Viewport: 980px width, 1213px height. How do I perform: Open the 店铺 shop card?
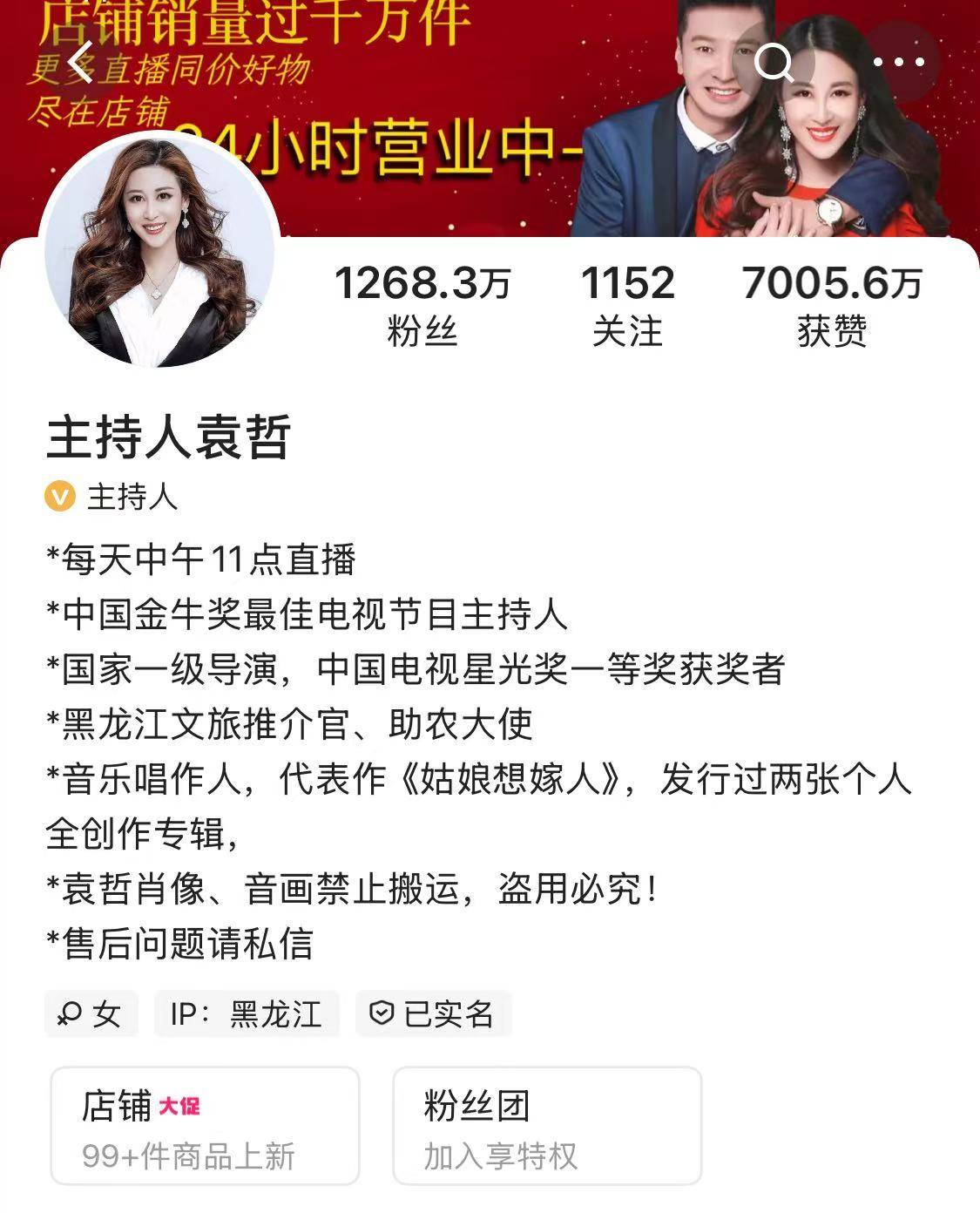click(x=205, y=1126)
